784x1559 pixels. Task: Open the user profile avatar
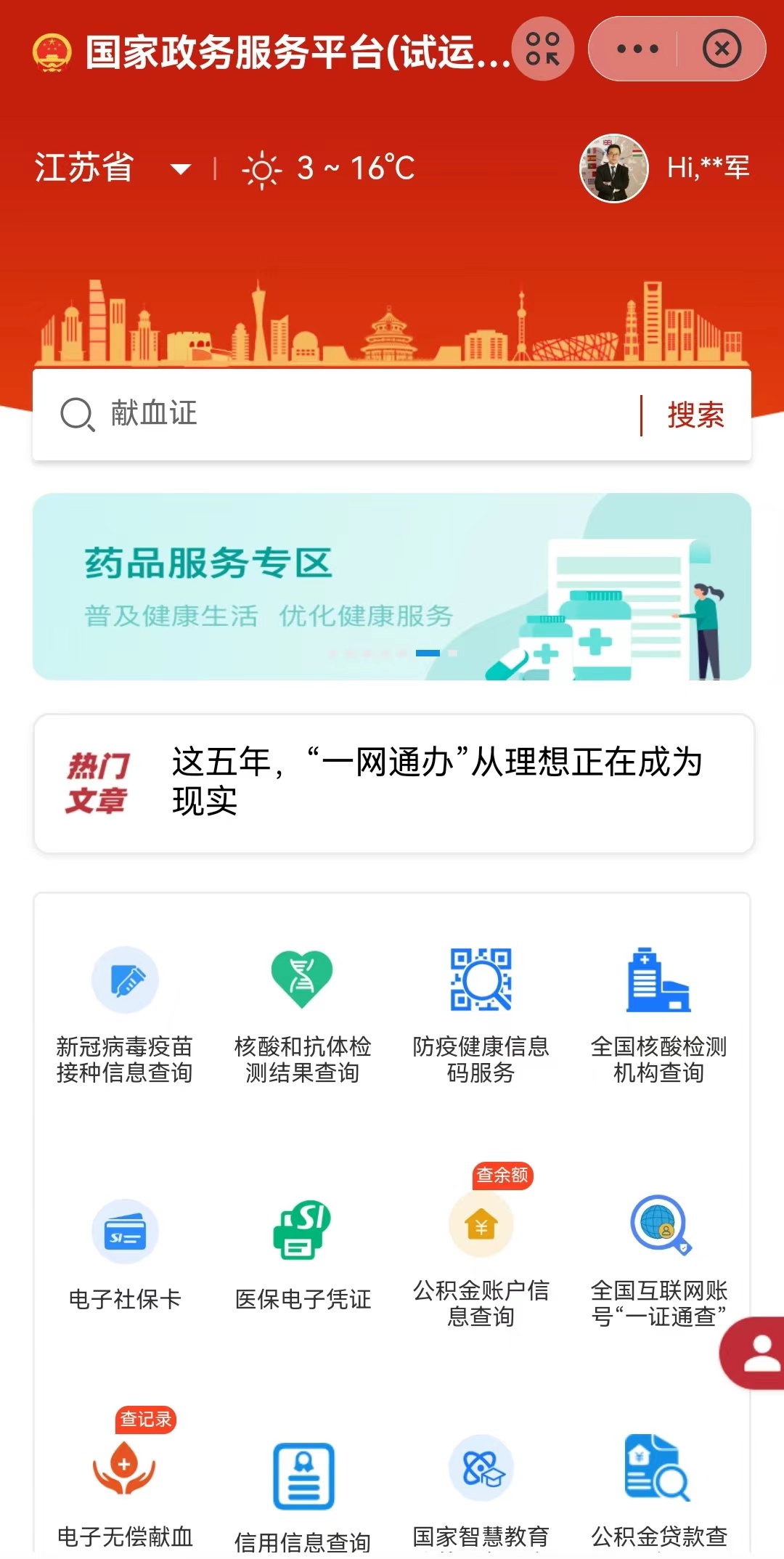click(x=613, y=168)
